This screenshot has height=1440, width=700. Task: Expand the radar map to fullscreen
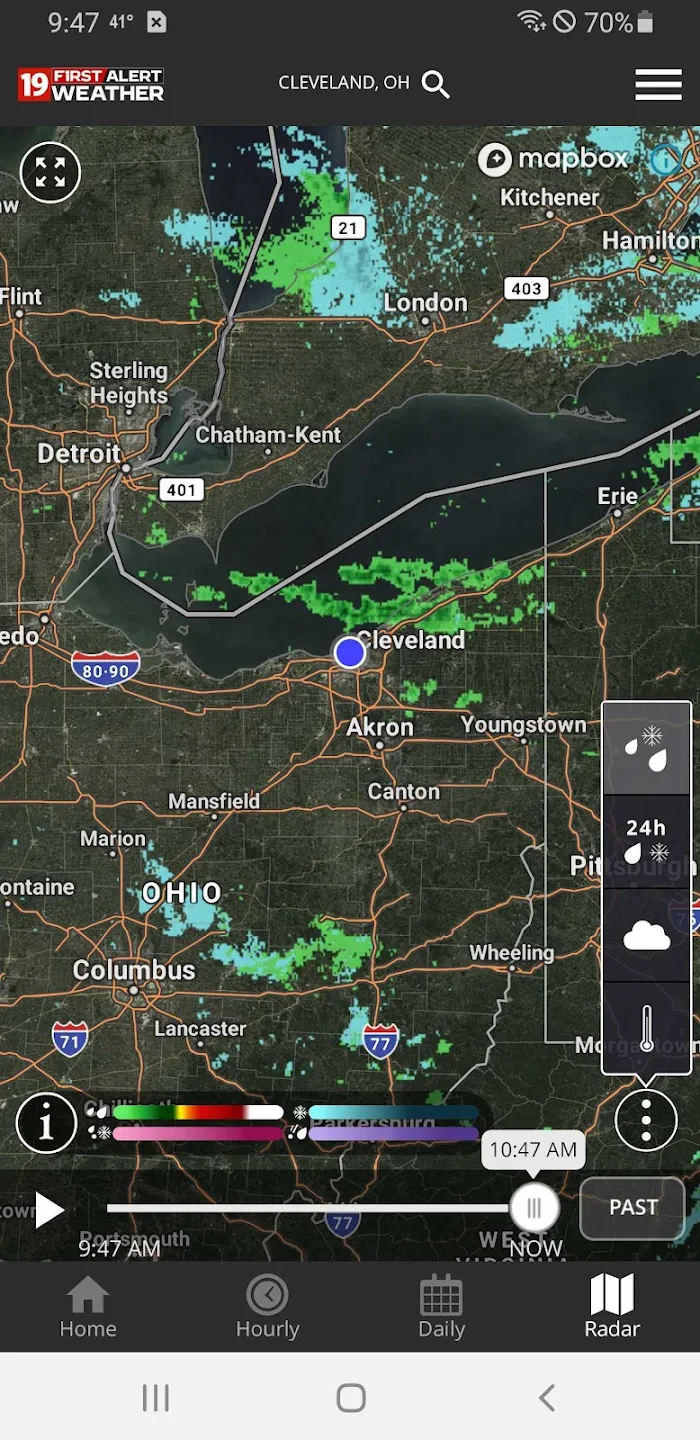coord(50,173)
